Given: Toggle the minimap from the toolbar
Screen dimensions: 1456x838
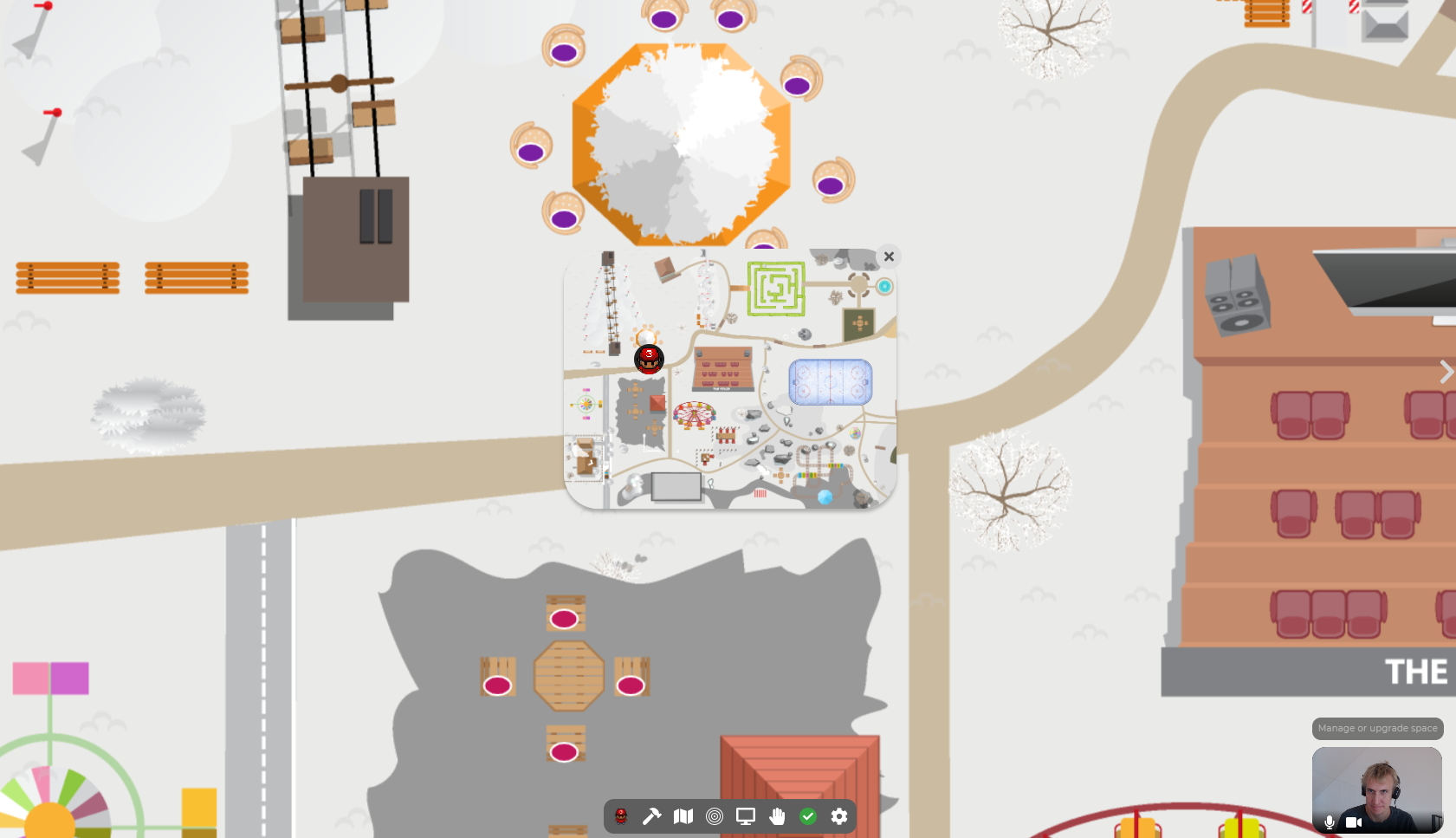Looking at the screenshot, I should point(683,816).
